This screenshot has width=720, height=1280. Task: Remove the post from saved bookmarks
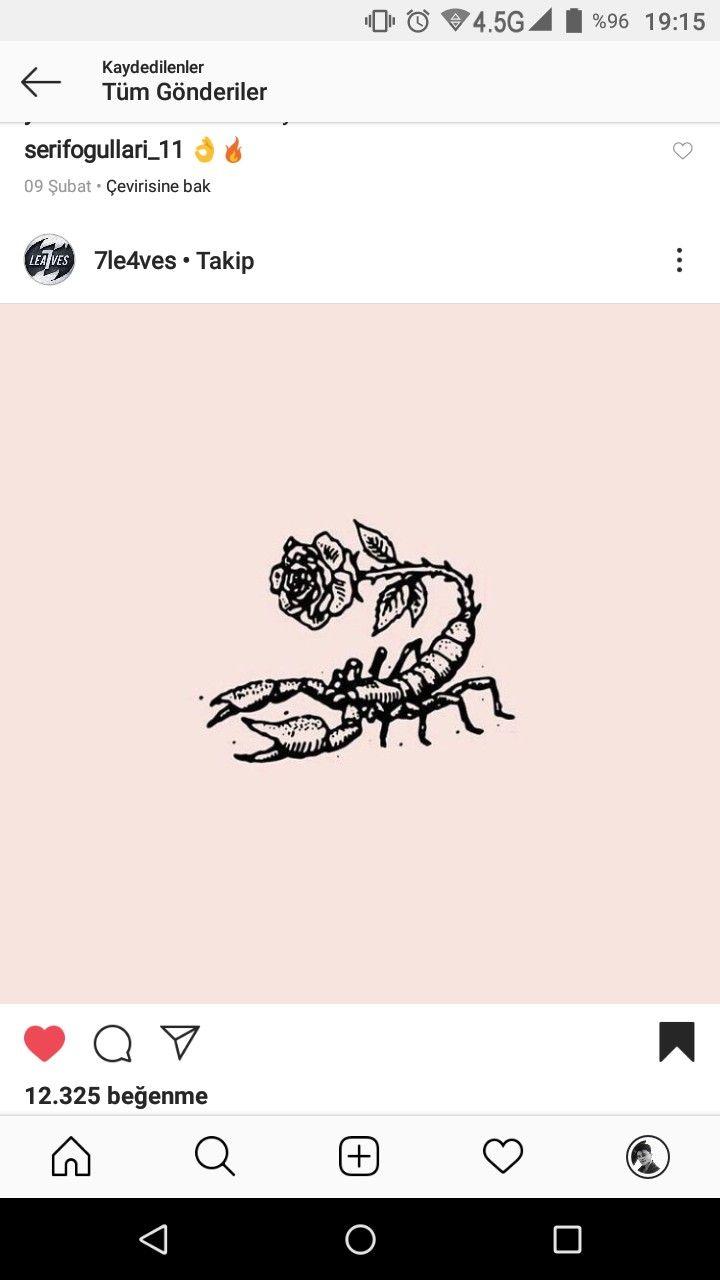coord(676,1042)
